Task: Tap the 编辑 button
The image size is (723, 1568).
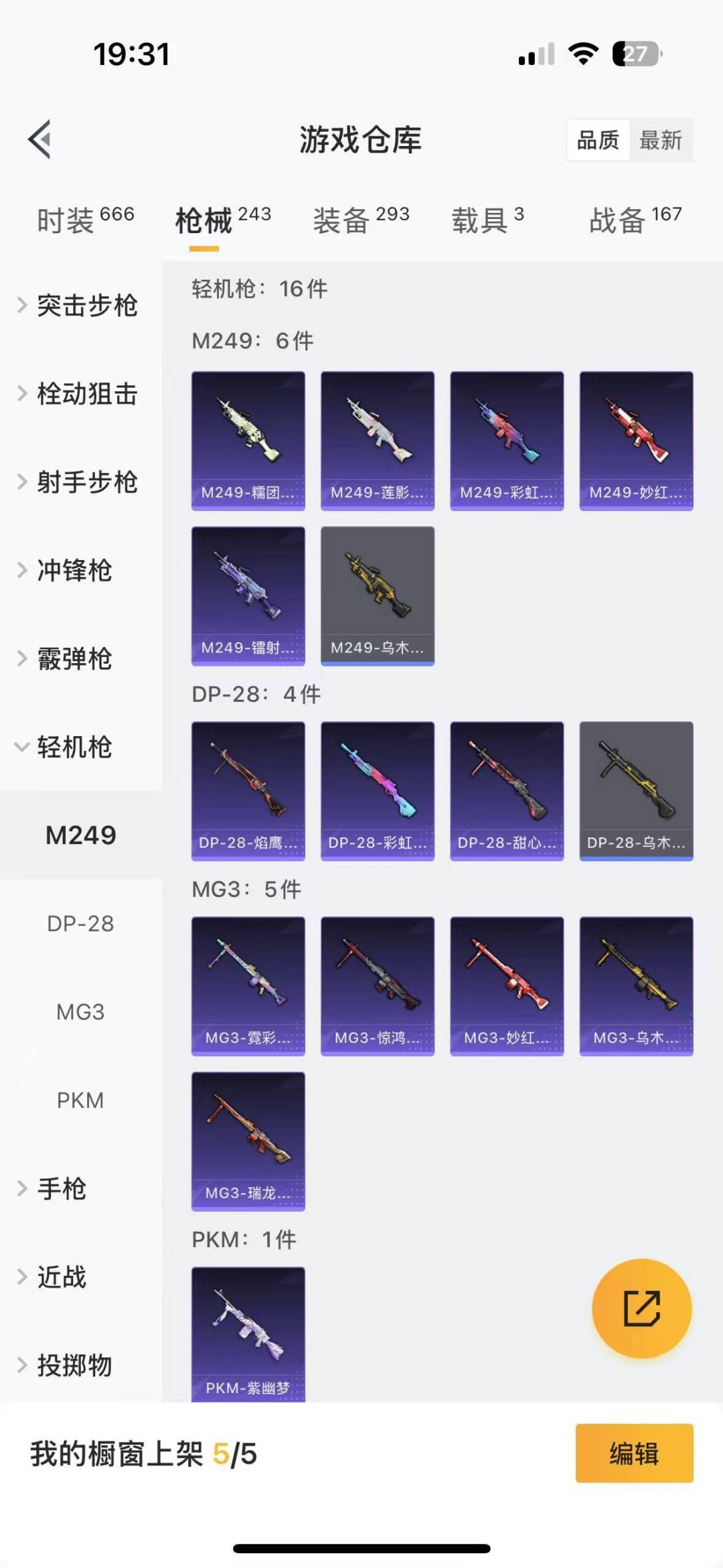Action: [634, 1453]
